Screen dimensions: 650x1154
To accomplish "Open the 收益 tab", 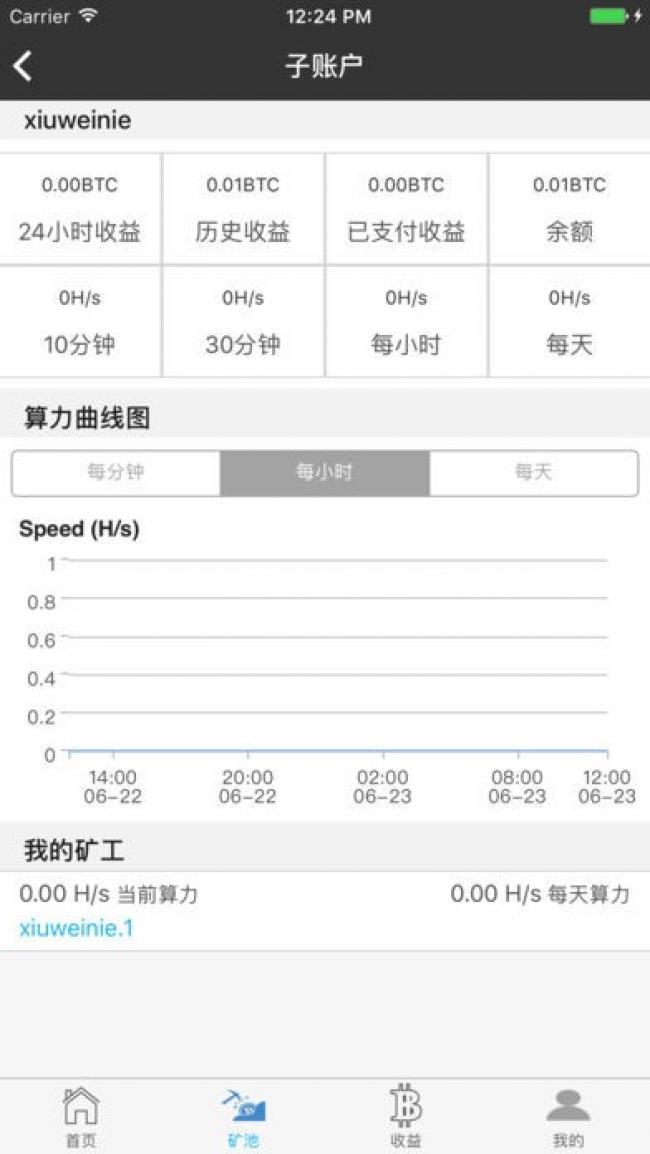I will click(406, 1116).
